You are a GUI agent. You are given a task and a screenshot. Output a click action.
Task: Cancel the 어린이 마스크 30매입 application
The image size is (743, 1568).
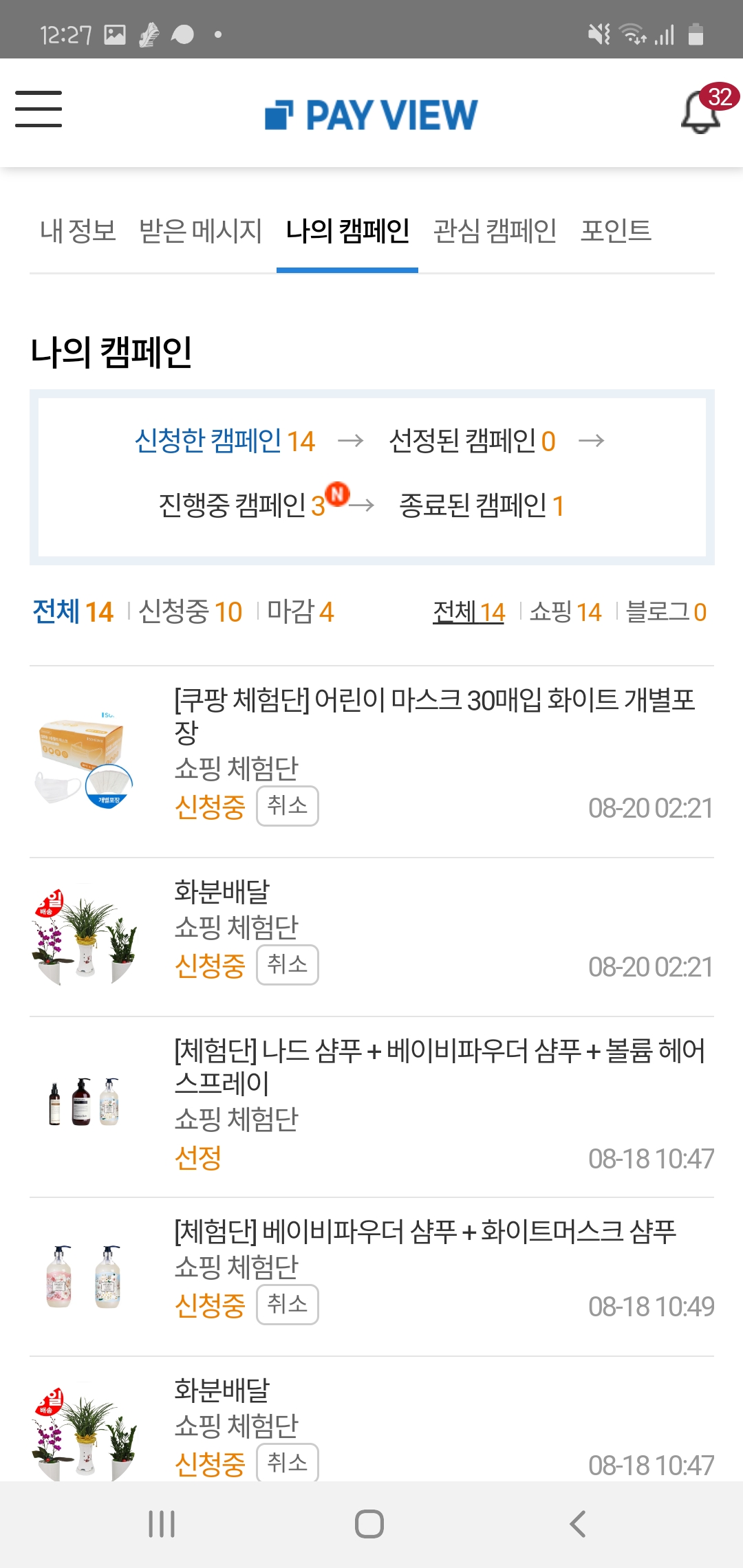[288, 806]
